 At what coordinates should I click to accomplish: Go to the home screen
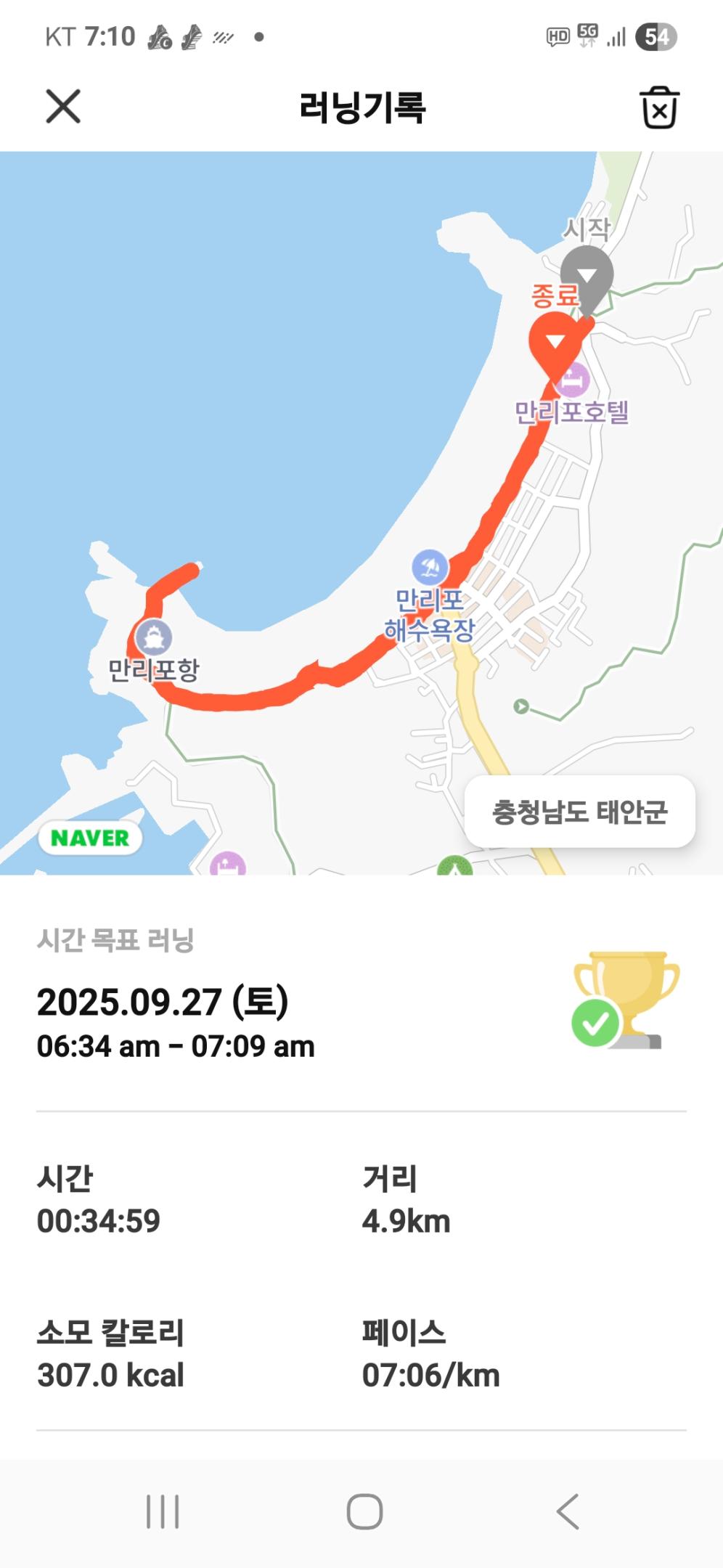point(364,1512)
